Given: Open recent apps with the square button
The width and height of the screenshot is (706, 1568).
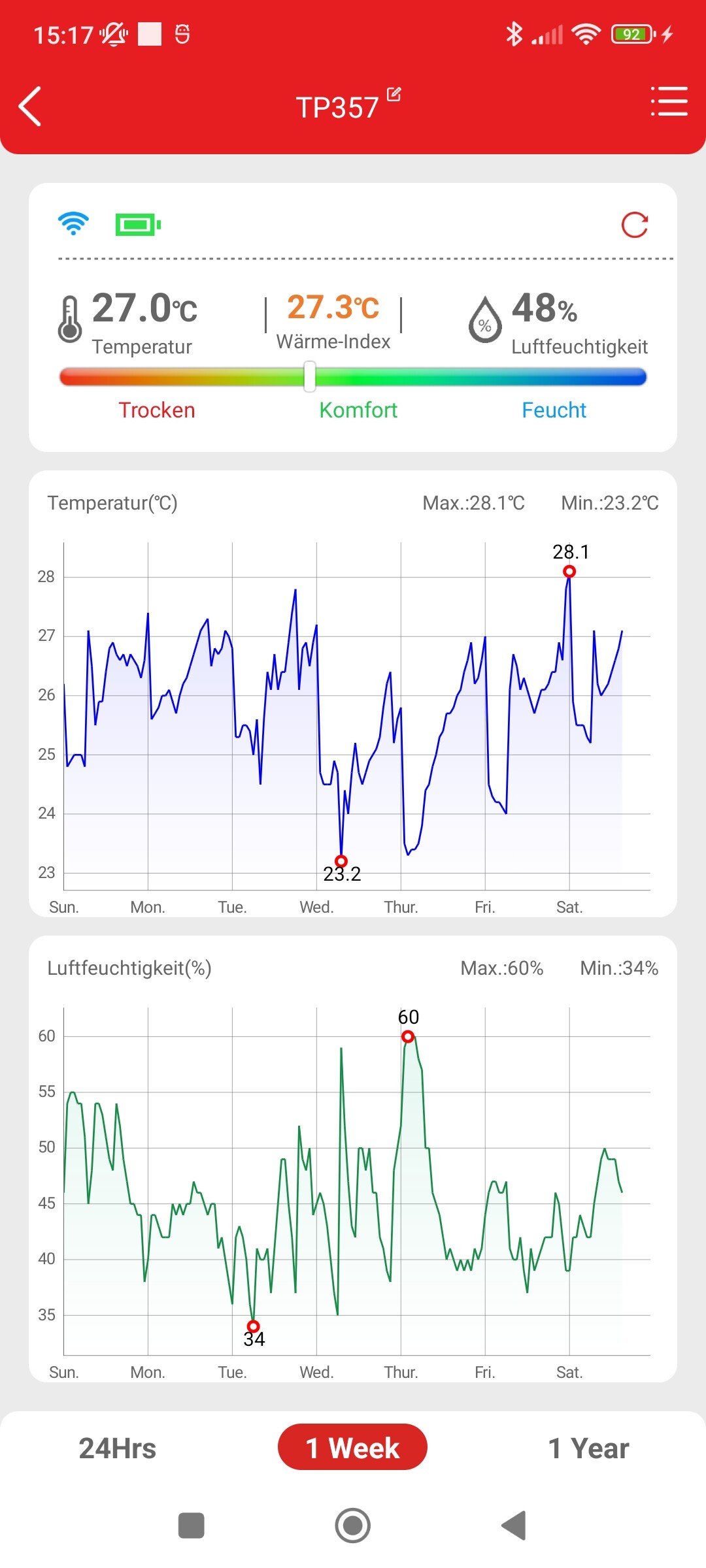Looking at the screenshot, I should pyautogui.click(x=192, y=1526).
